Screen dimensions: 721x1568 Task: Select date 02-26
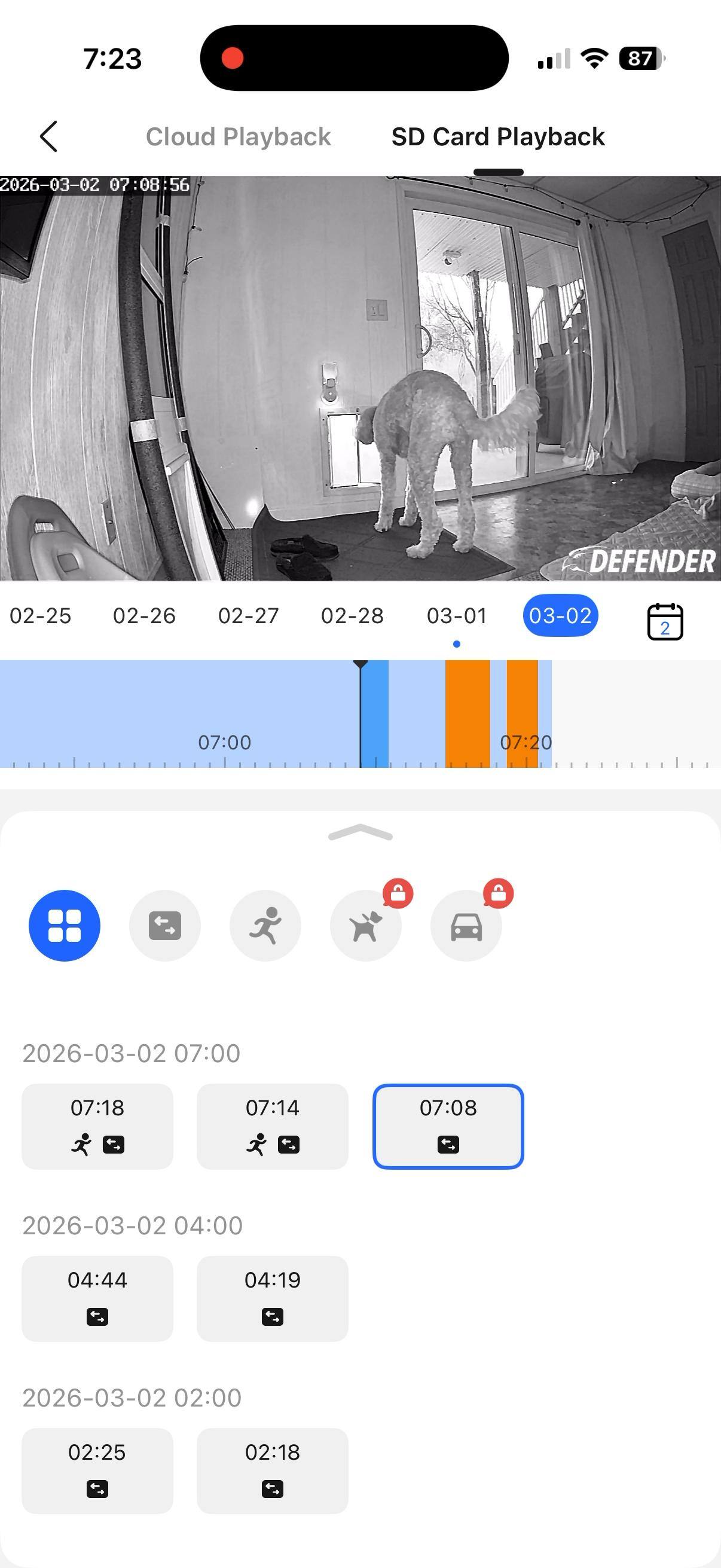tap(144, 615)
